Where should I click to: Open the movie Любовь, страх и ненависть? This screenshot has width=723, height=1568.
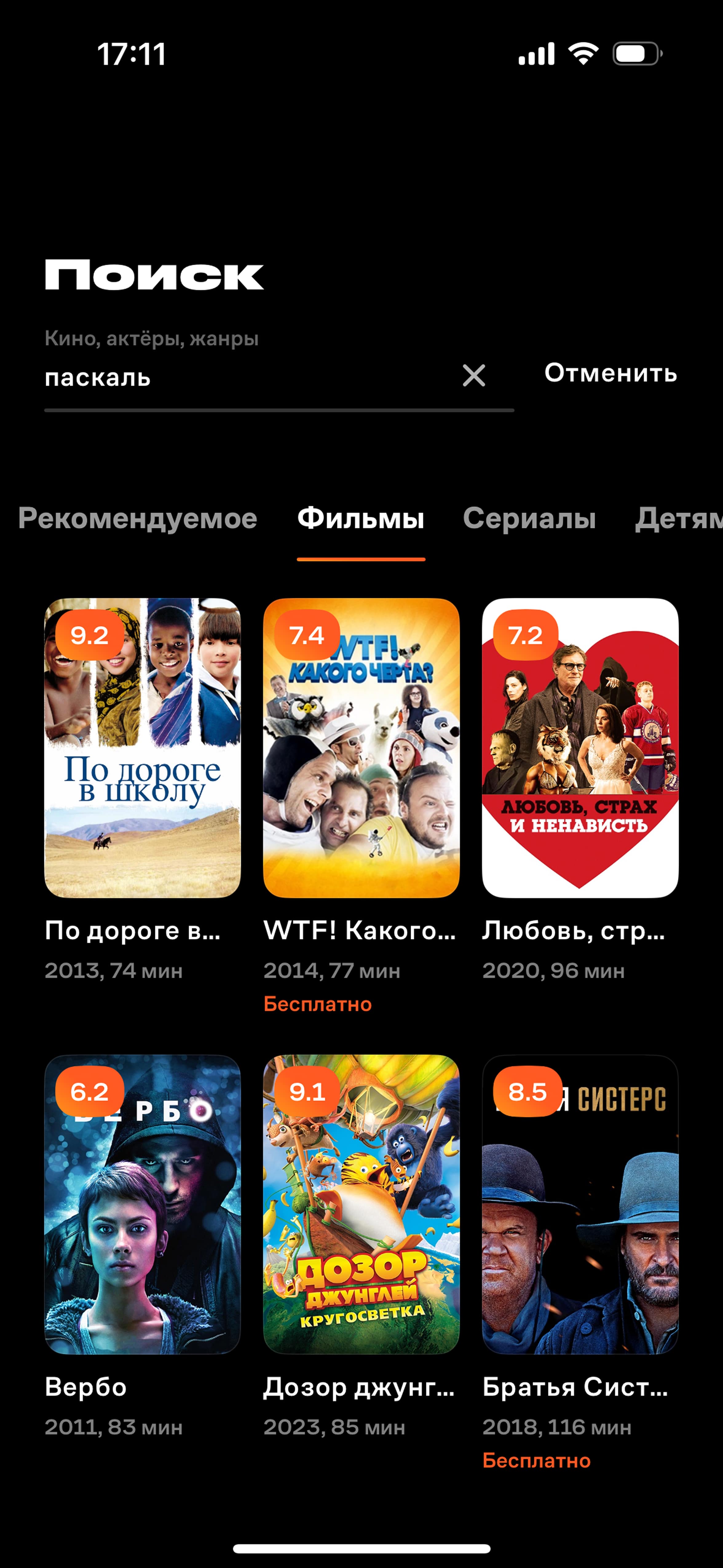tap(580, 747)
